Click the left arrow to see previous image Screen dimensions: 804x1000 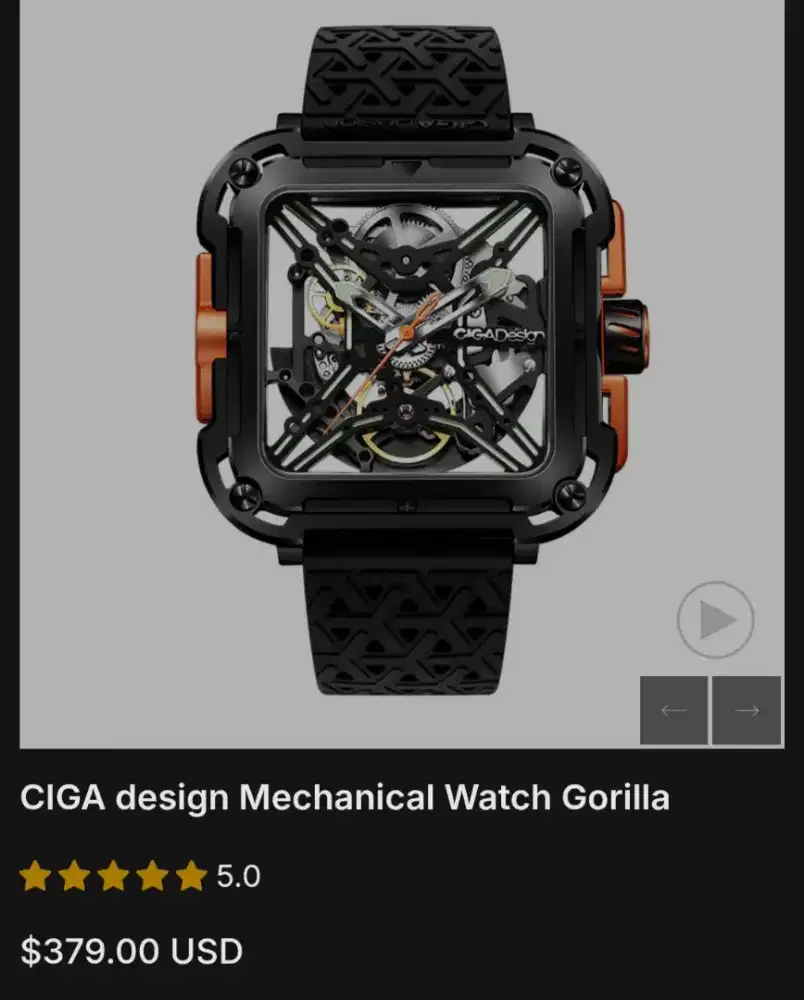click(x=673, y=711)
